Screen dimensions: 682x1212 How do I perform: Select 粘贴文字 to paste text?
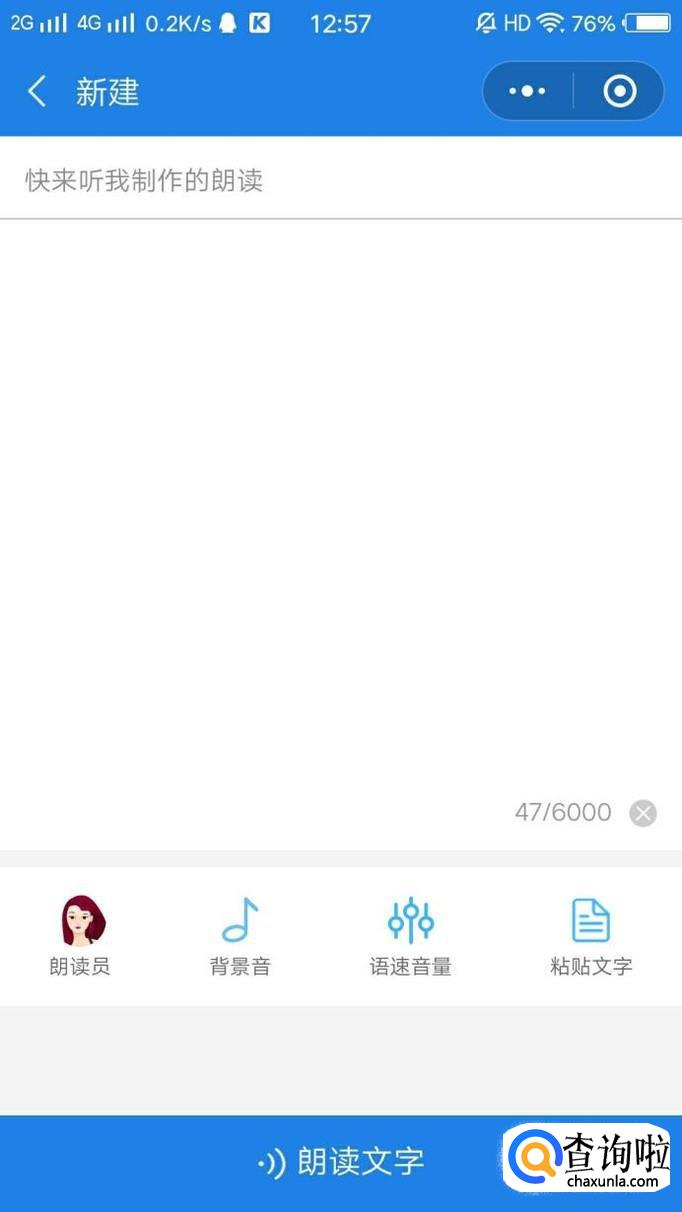pos(590,935)
